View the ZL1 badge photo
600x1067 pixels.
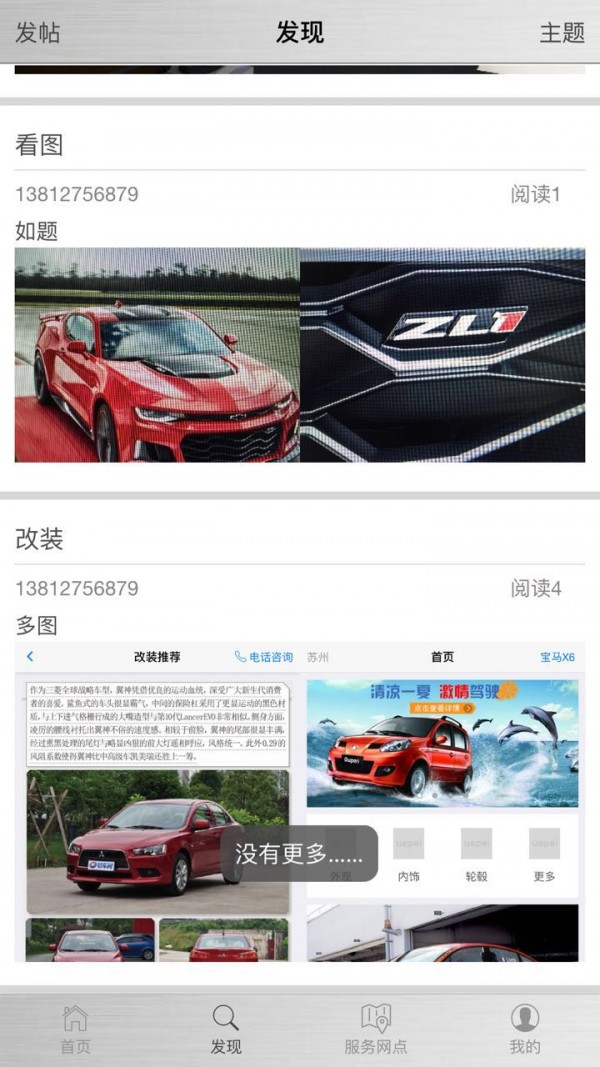tap(442, 355)
